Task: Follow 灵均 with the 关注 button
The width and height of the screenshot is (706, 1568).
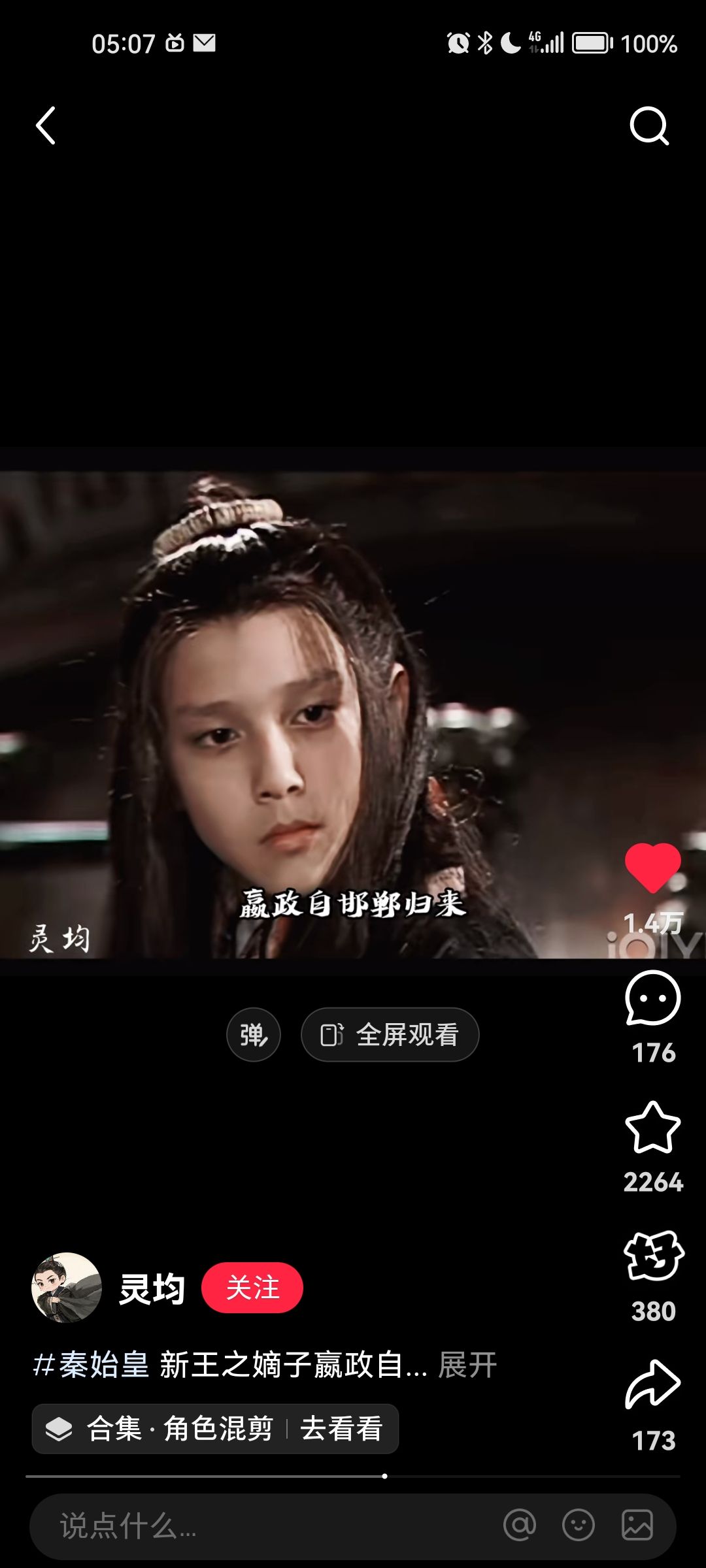Action: pos(252,1288)
